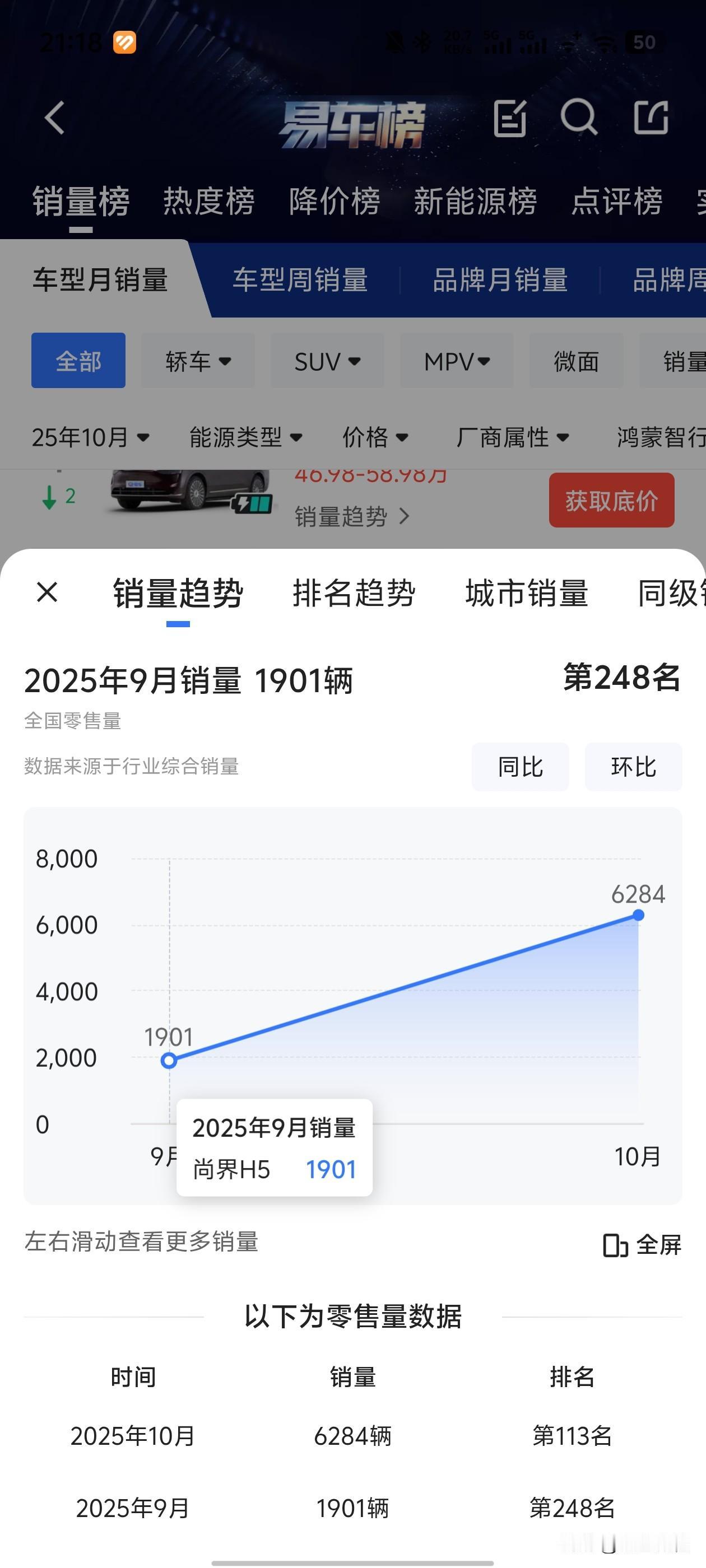The width and height of the screenshot is (706, 1568).
Task: Select the 全部 filter button
Action: pos(78,360)
